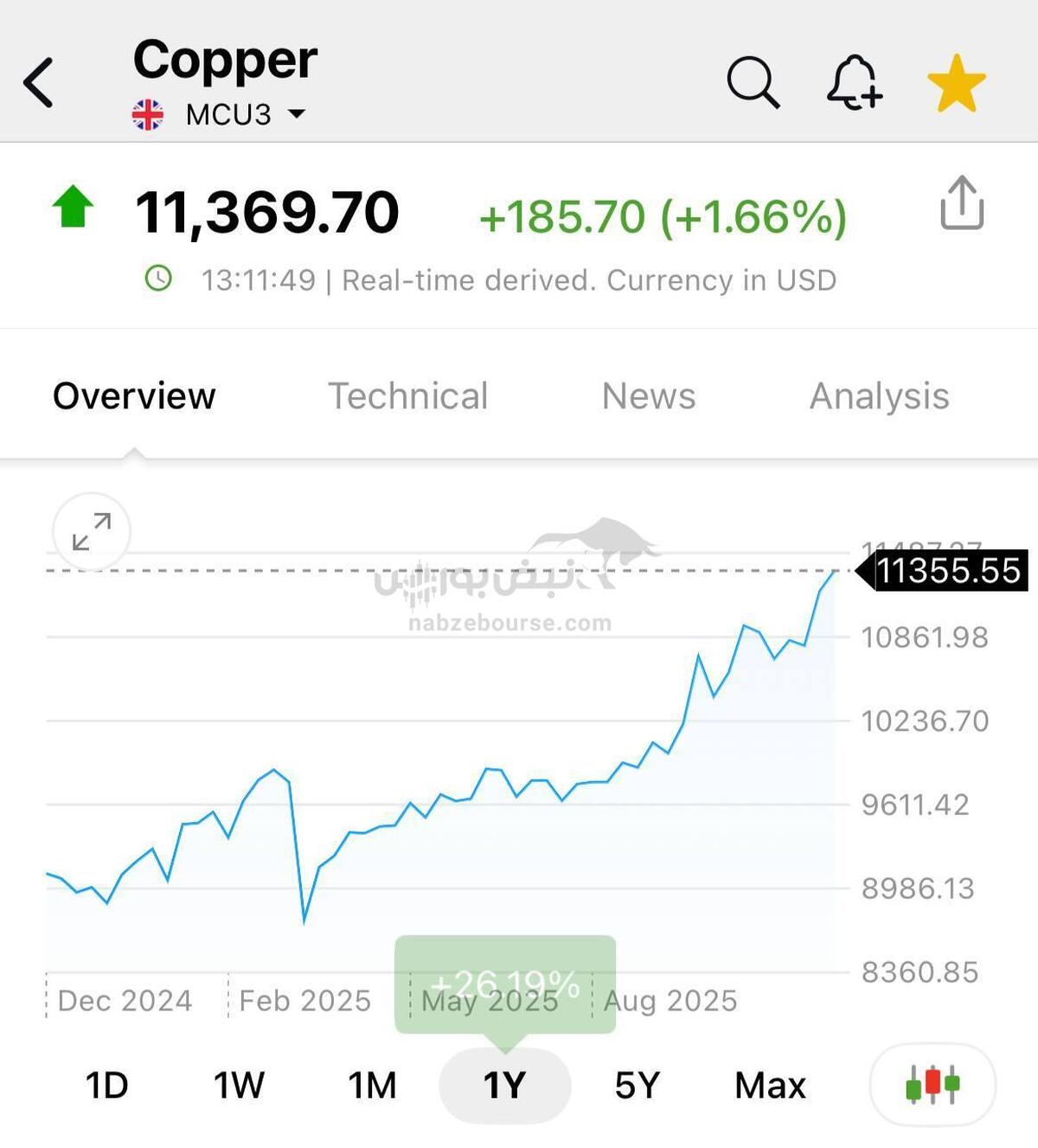Change chart range to 1W

(x=239, y=1085)
